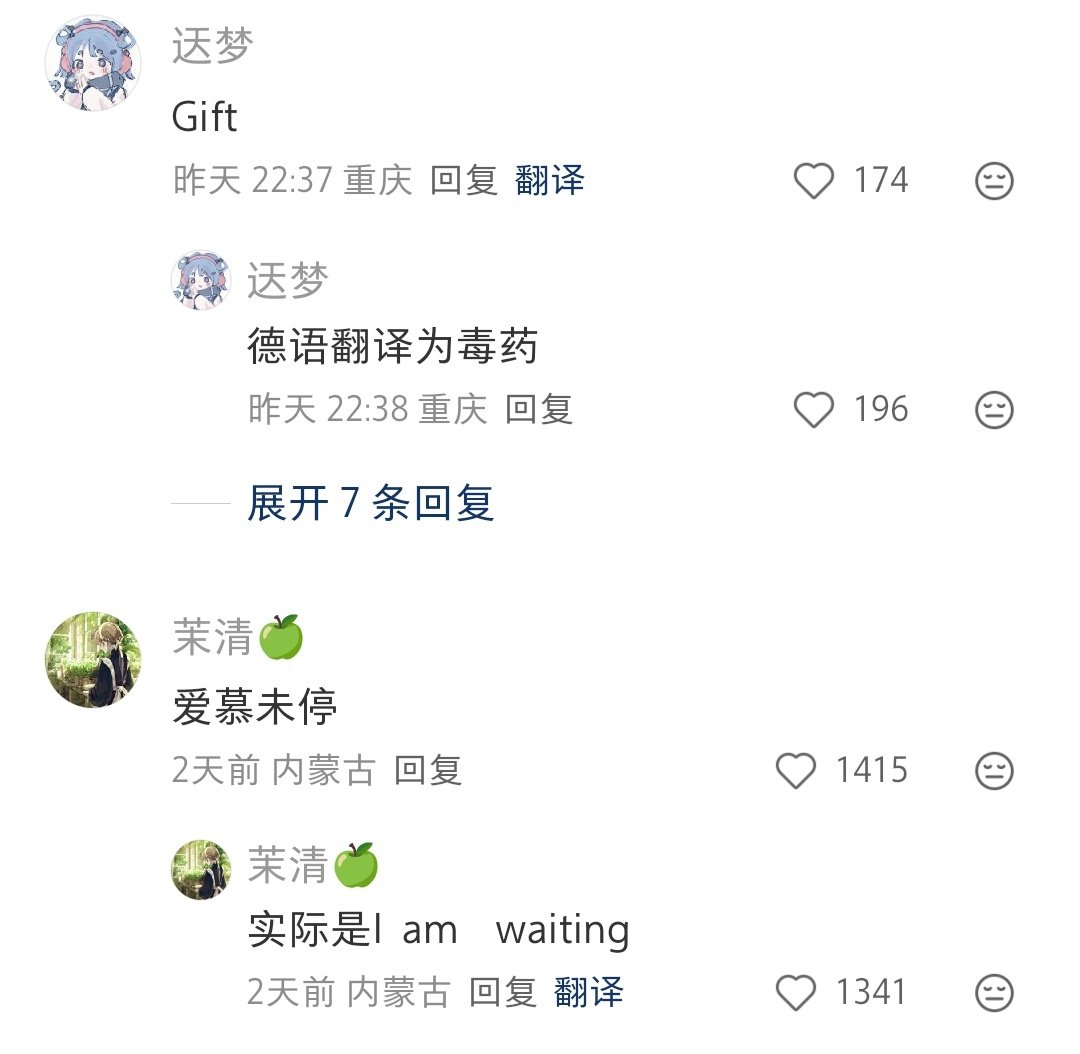1080x1054 pixels.
Task: Dislike the "德语翻译为毒药" reply
Action: [x=994, y=410]
